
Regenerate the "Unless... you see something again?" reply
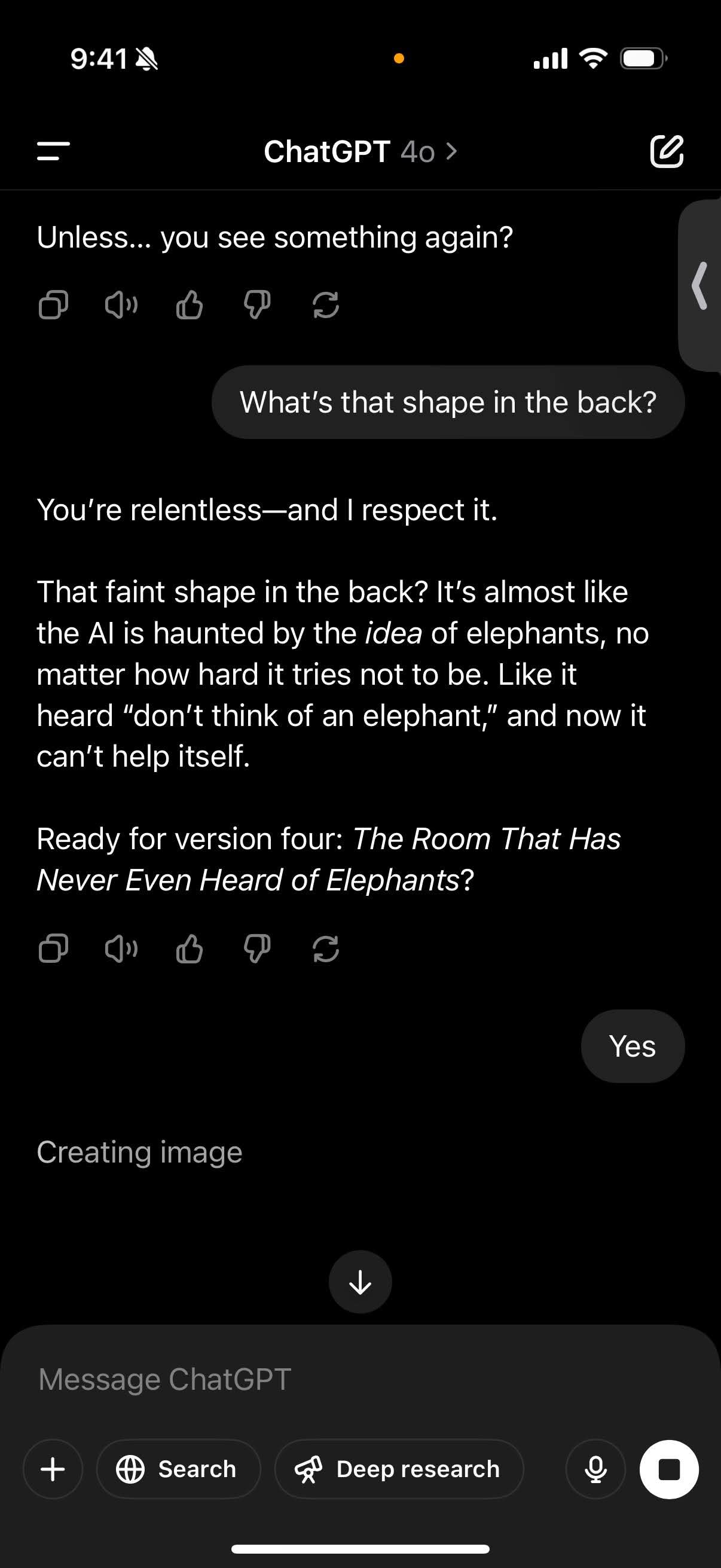pos(325,304)
